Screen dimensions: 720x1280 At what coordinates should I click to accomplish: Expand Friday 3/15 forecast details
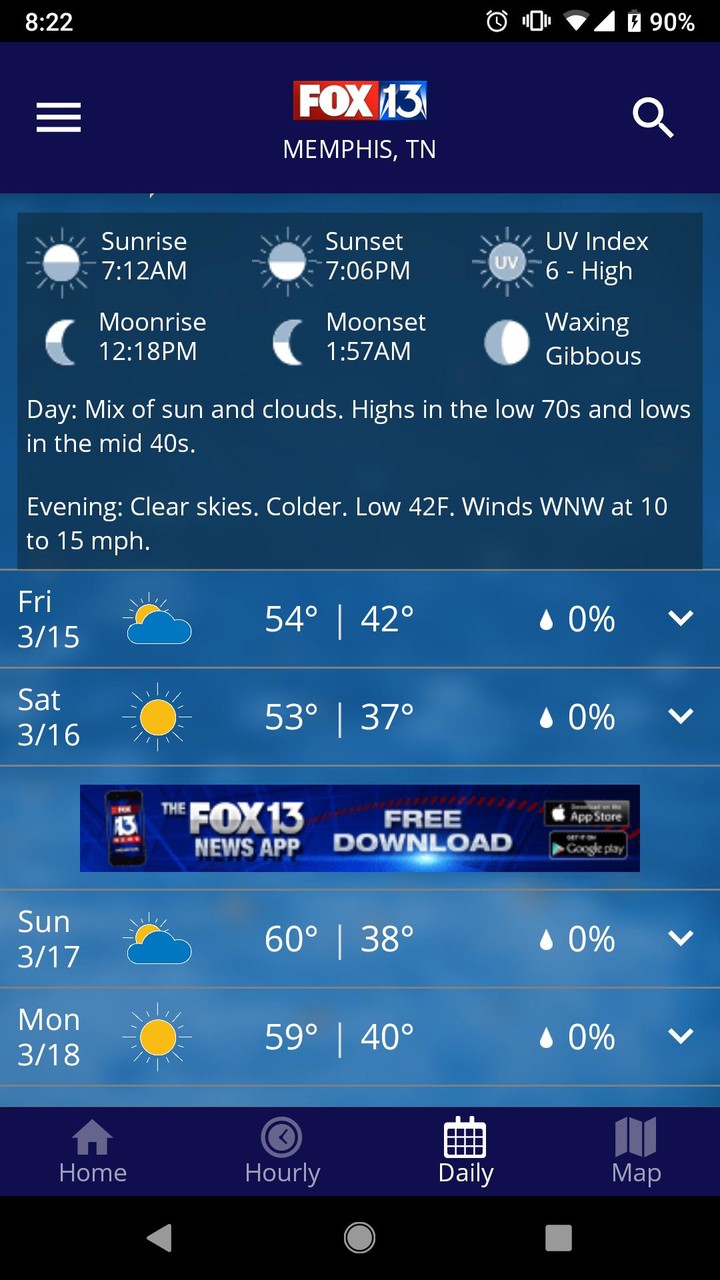(x=680, y=619)
